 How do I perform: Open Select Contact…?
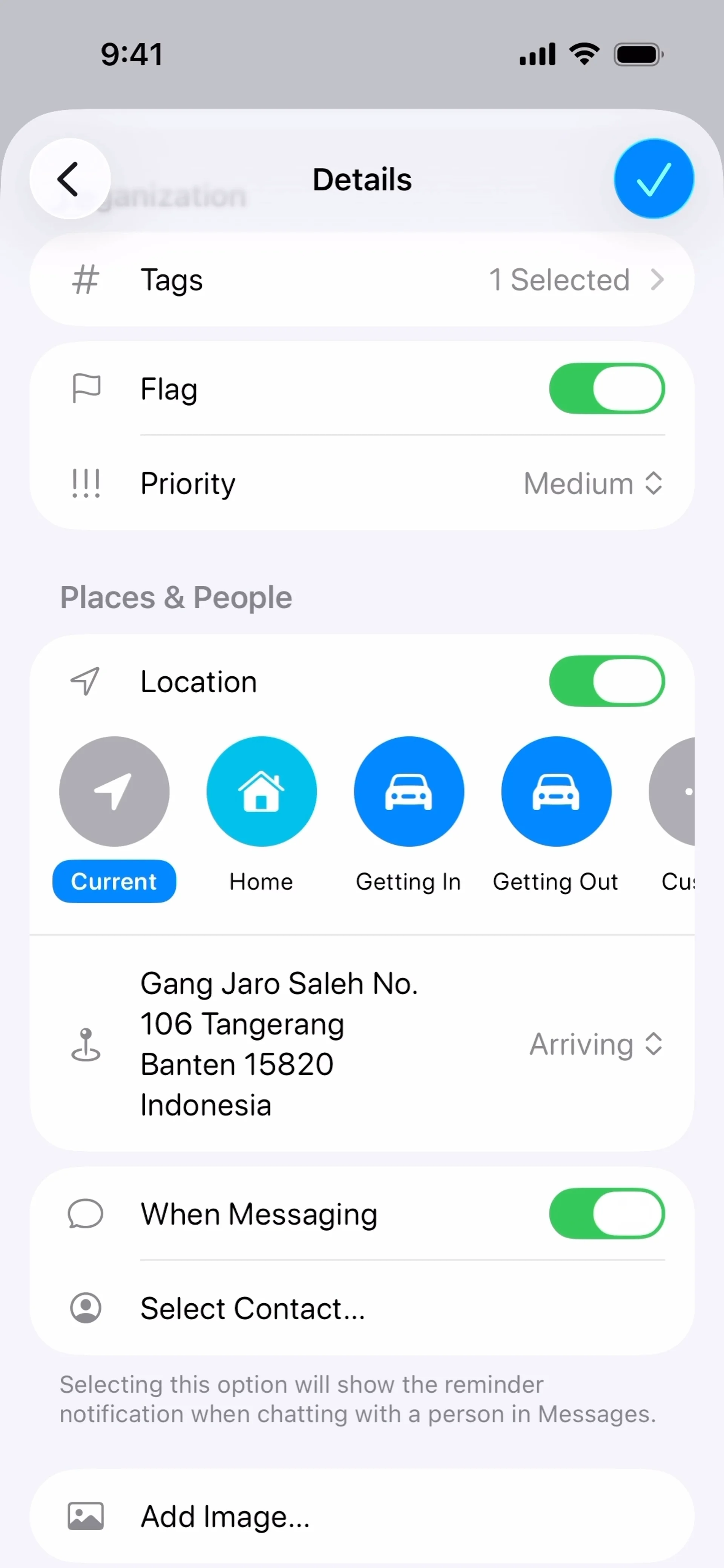253,1308
